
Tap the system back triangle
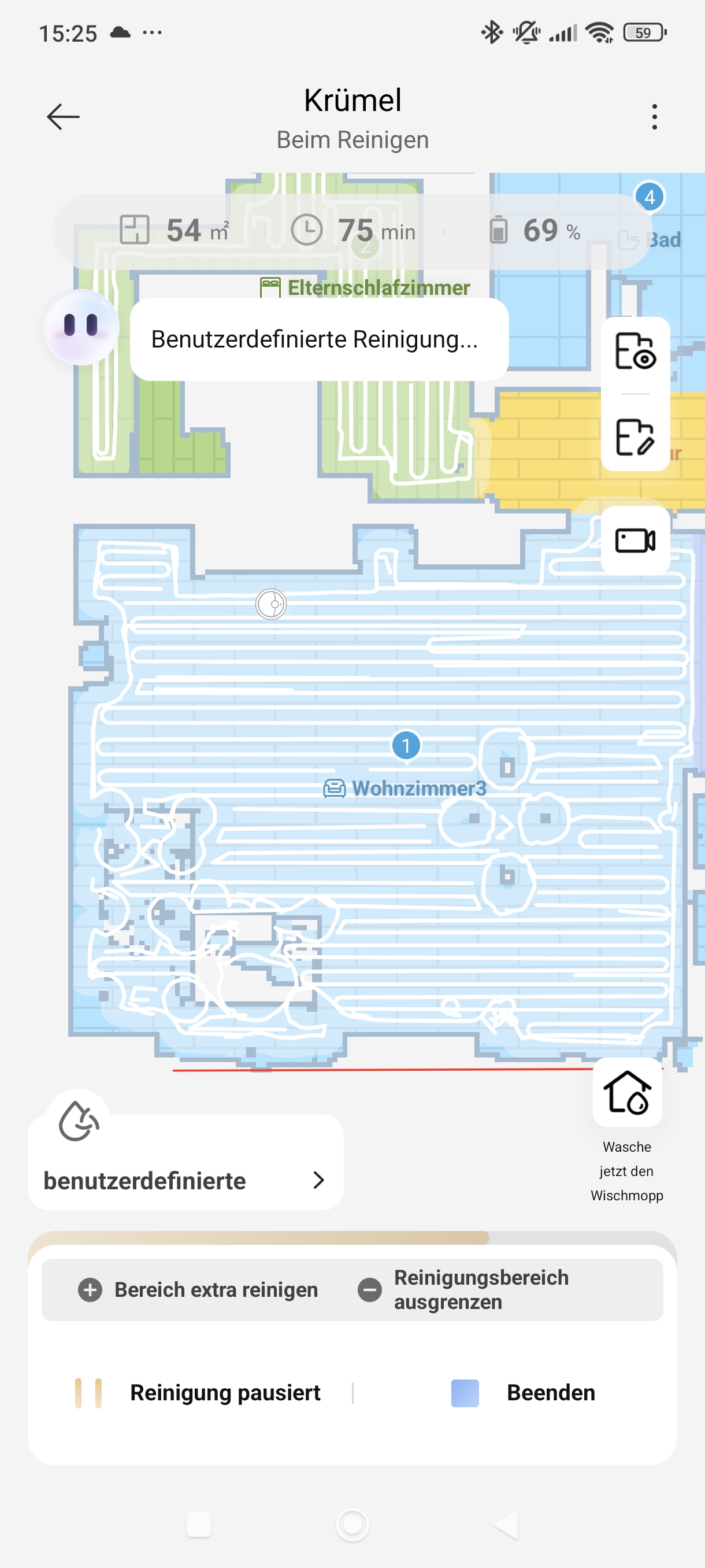(506, 1525)
